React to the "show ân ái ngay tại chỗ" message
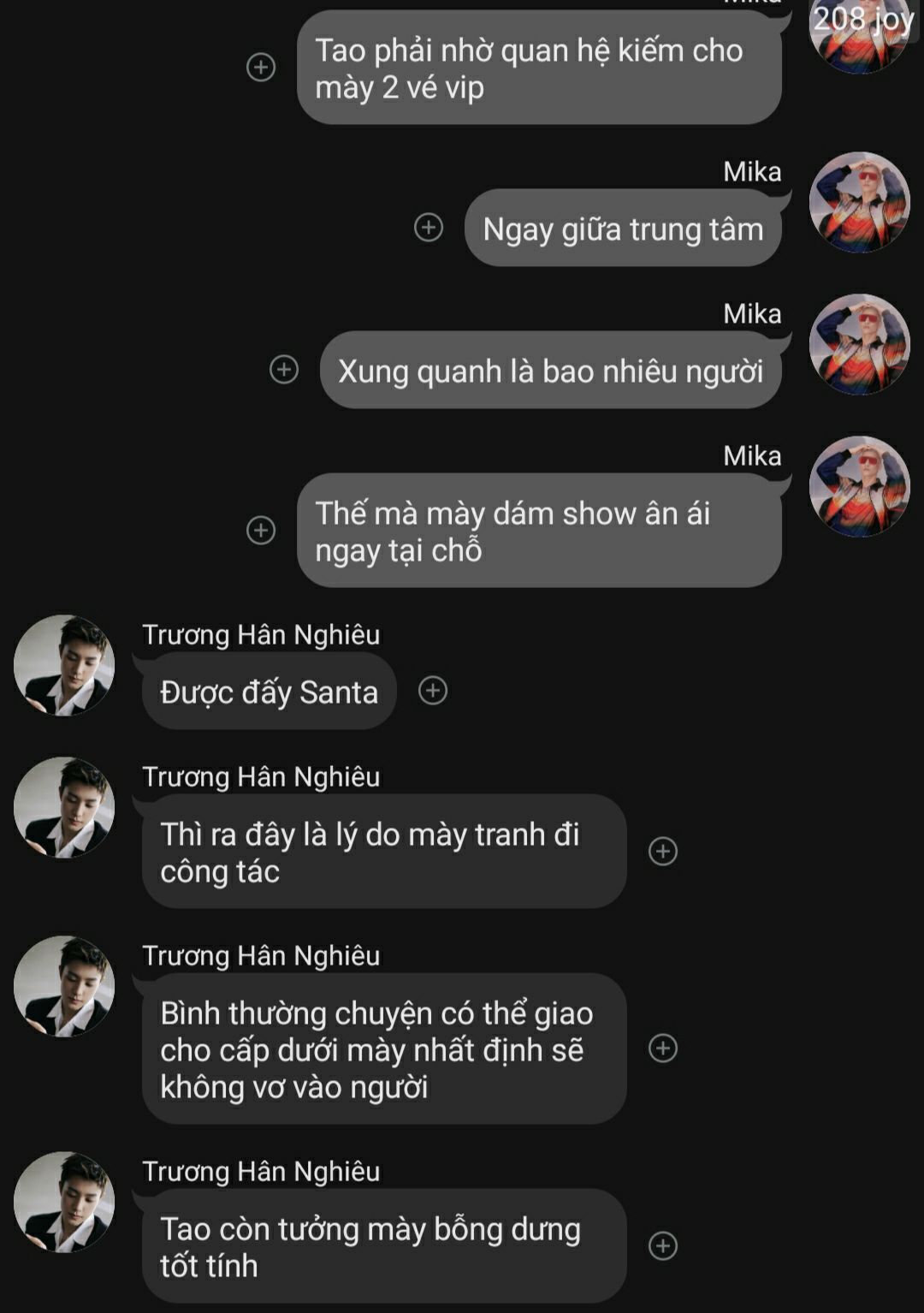The width and height of the screenshot is (924, 1313). (x=261, y=530)
